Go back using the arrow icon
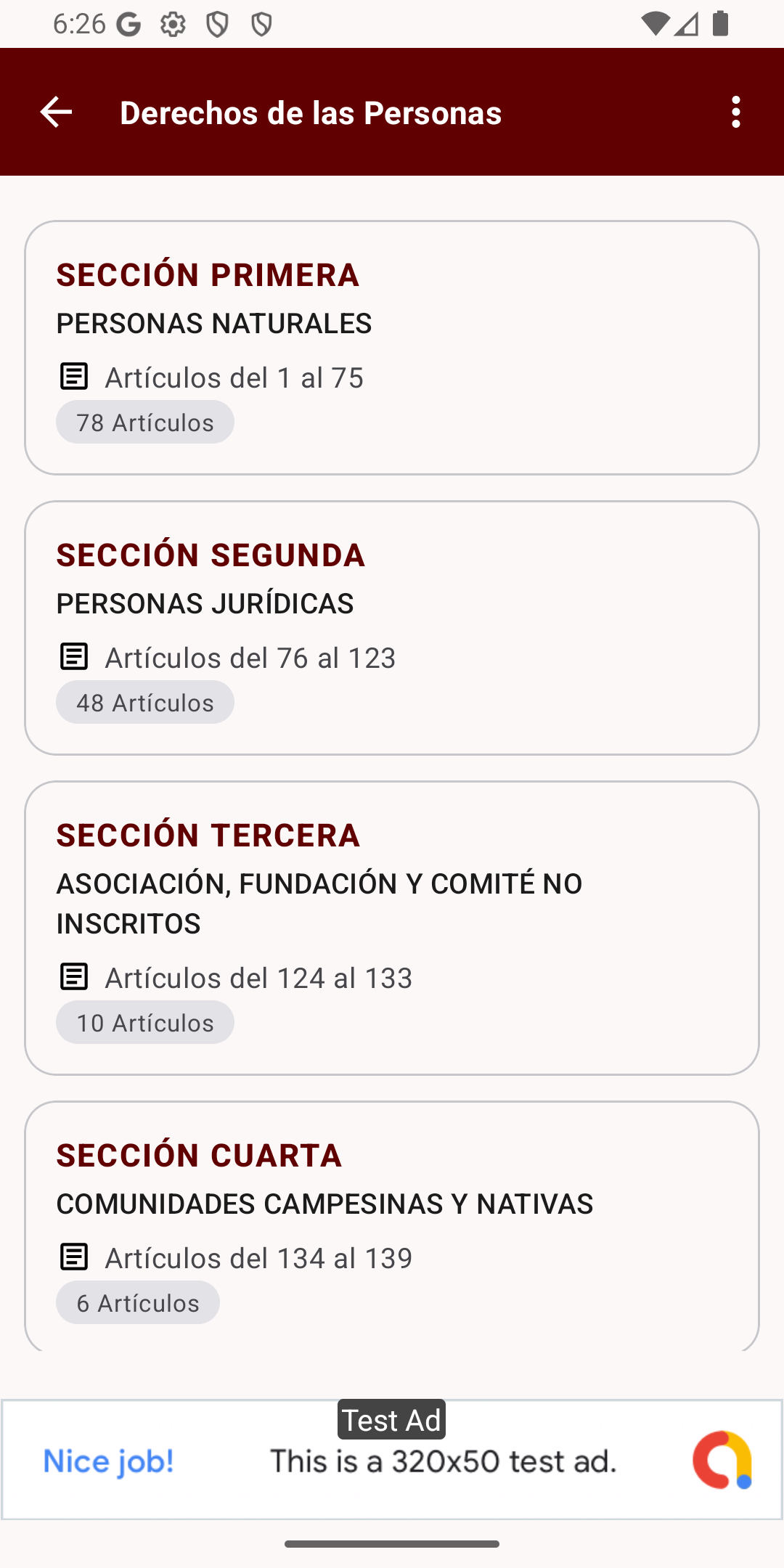The height and width of the screenshot is (1568, 784). (56, 113)
